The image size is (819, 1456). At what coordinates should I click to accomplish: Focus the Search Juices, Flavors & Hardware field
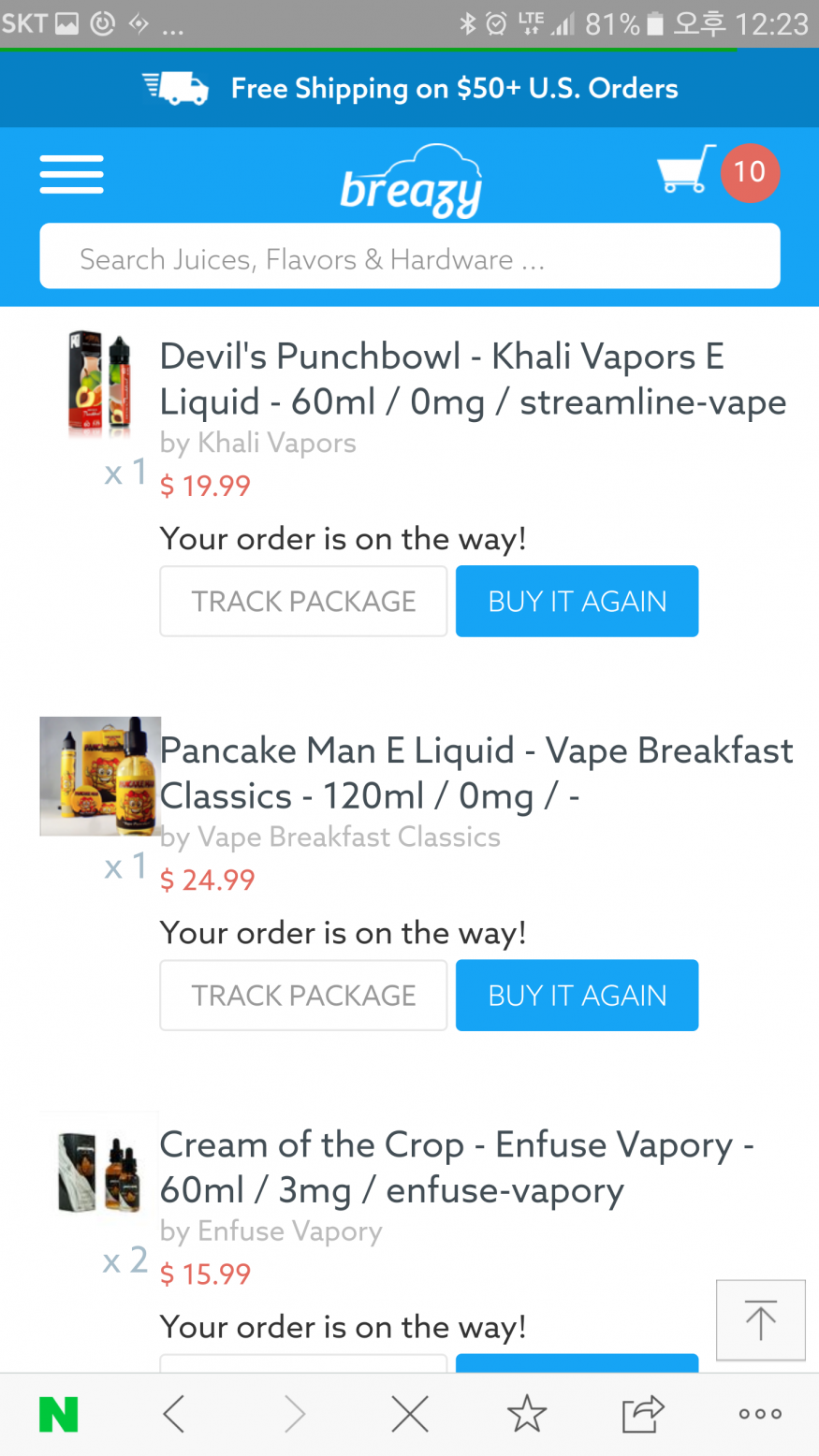coord(409,257)
